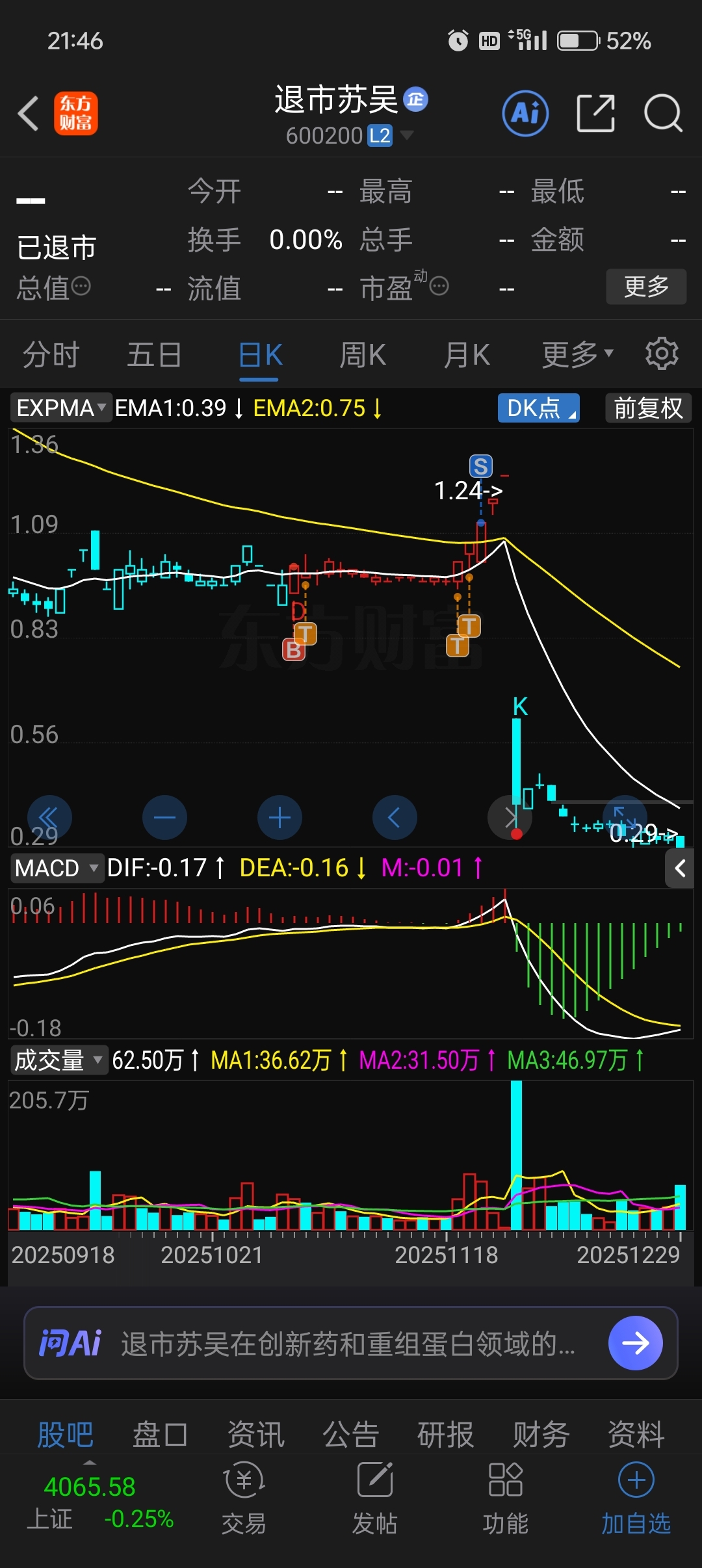Screen dimensions: 702x1568
Task: Zoom in the chart with plus button
Action: (279, 817)
